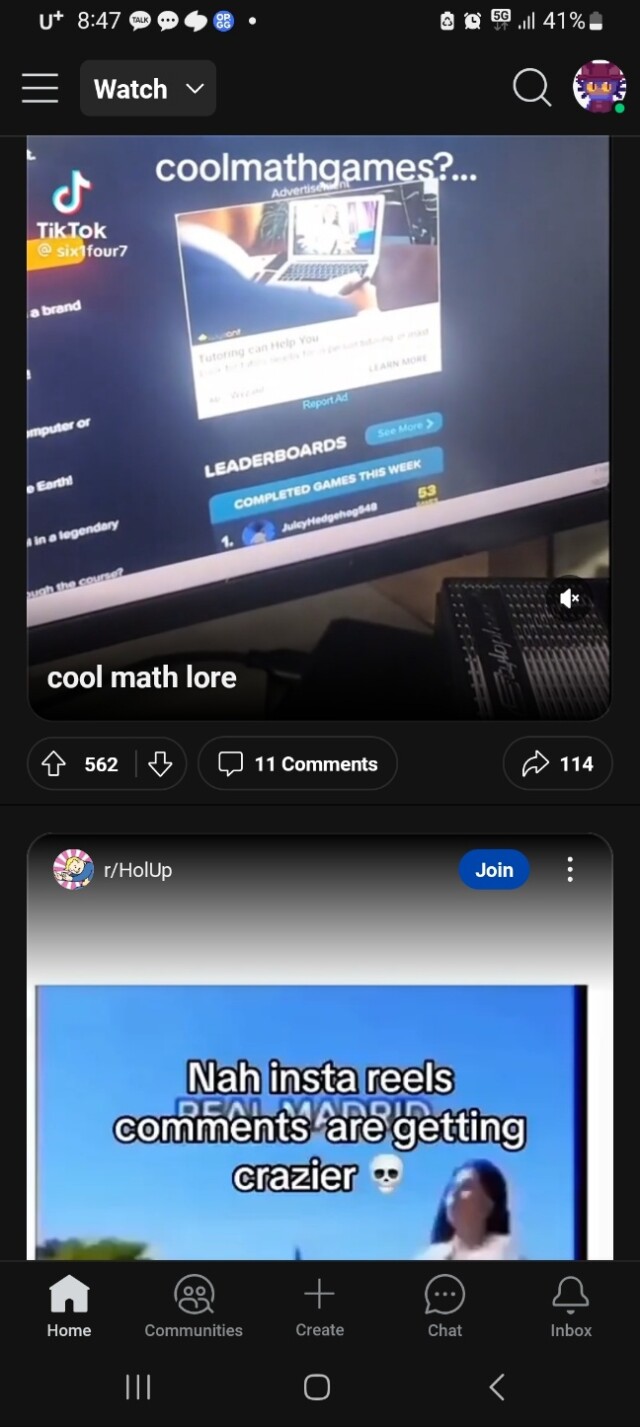The height and width of the screenshot is (1427, 640).
Task: Open the hamburger drawer menu
Action: (40, 89)
